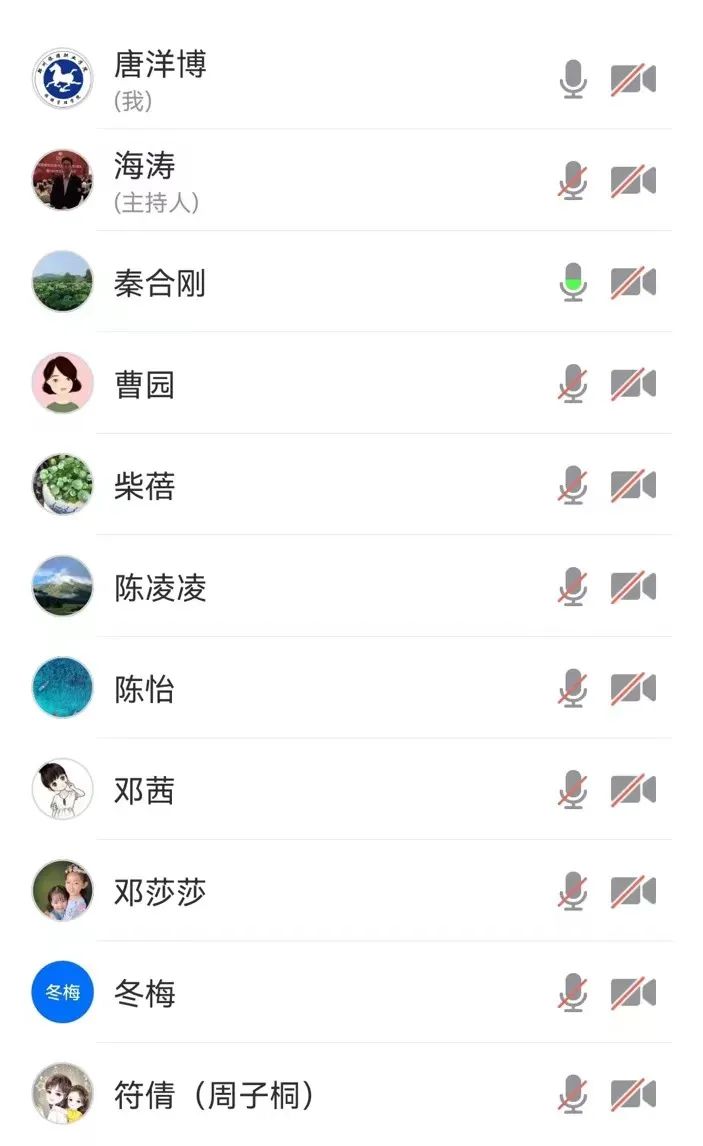703x1146 pixels.
Task: Tap the camera icon for 海涛
Action: pyautogui.click(x=633, y=181)
